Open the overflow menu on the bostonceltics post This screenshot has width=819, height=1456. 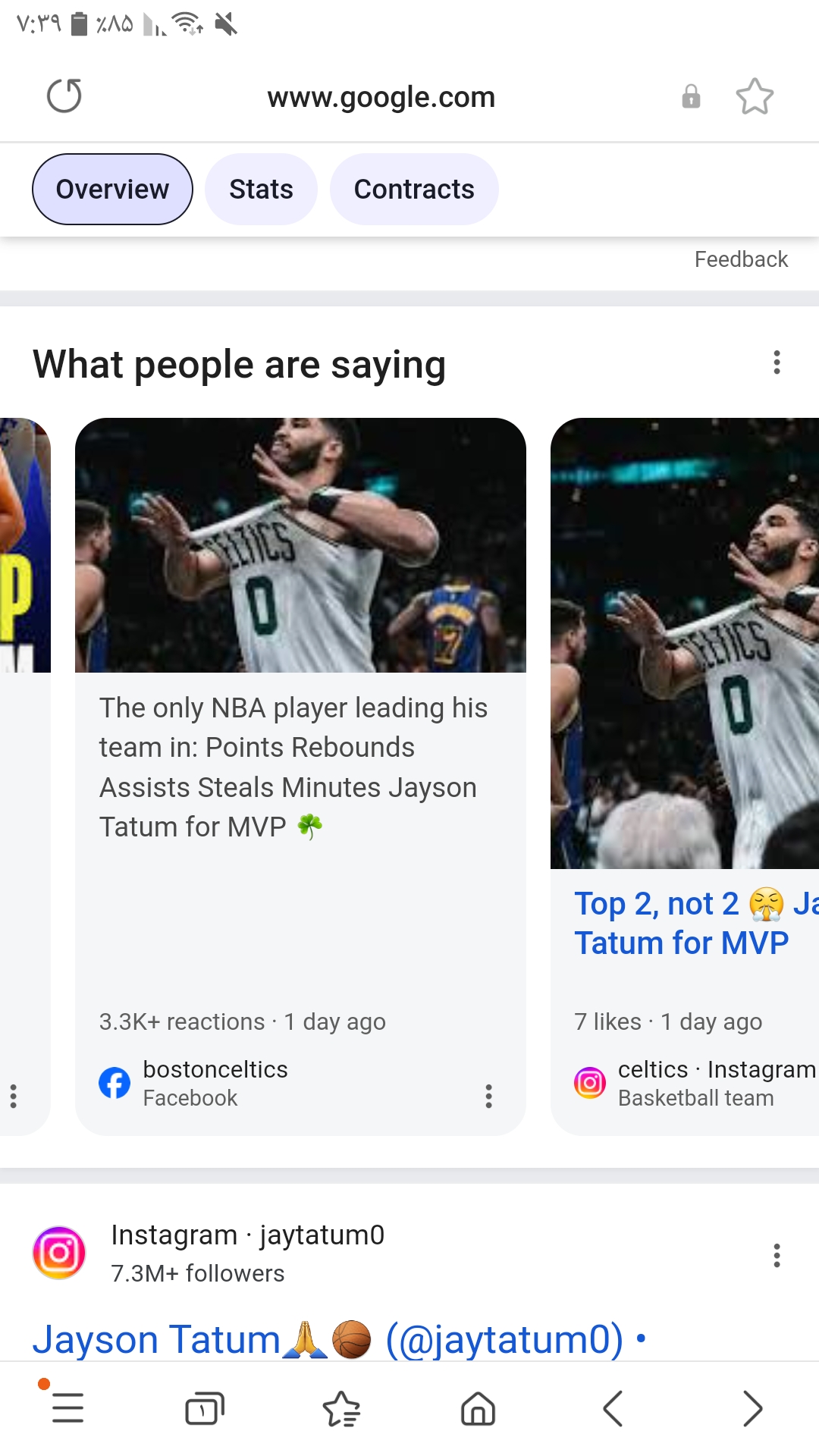point(488,1096)
